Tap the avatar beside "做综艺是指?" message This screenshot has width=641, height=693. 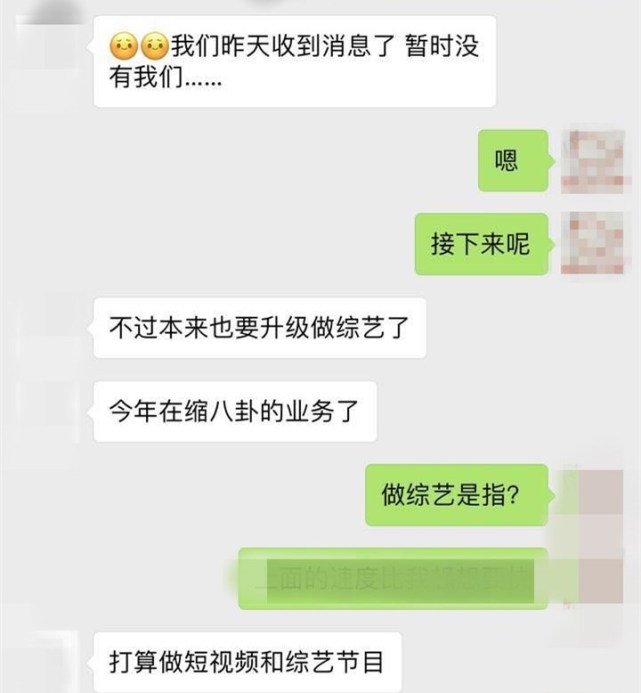point(600,493)
